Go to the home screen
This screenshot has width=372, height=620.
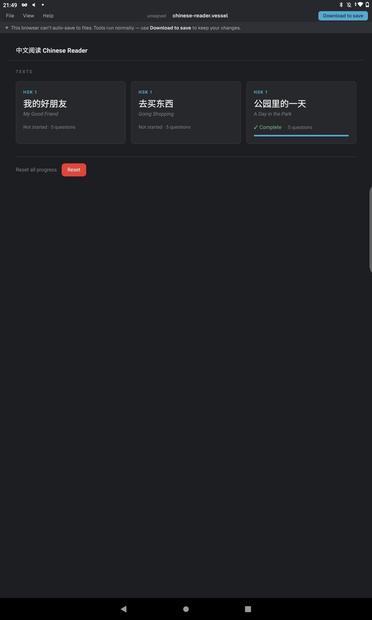pyautogui.click(x=186, y=609)
